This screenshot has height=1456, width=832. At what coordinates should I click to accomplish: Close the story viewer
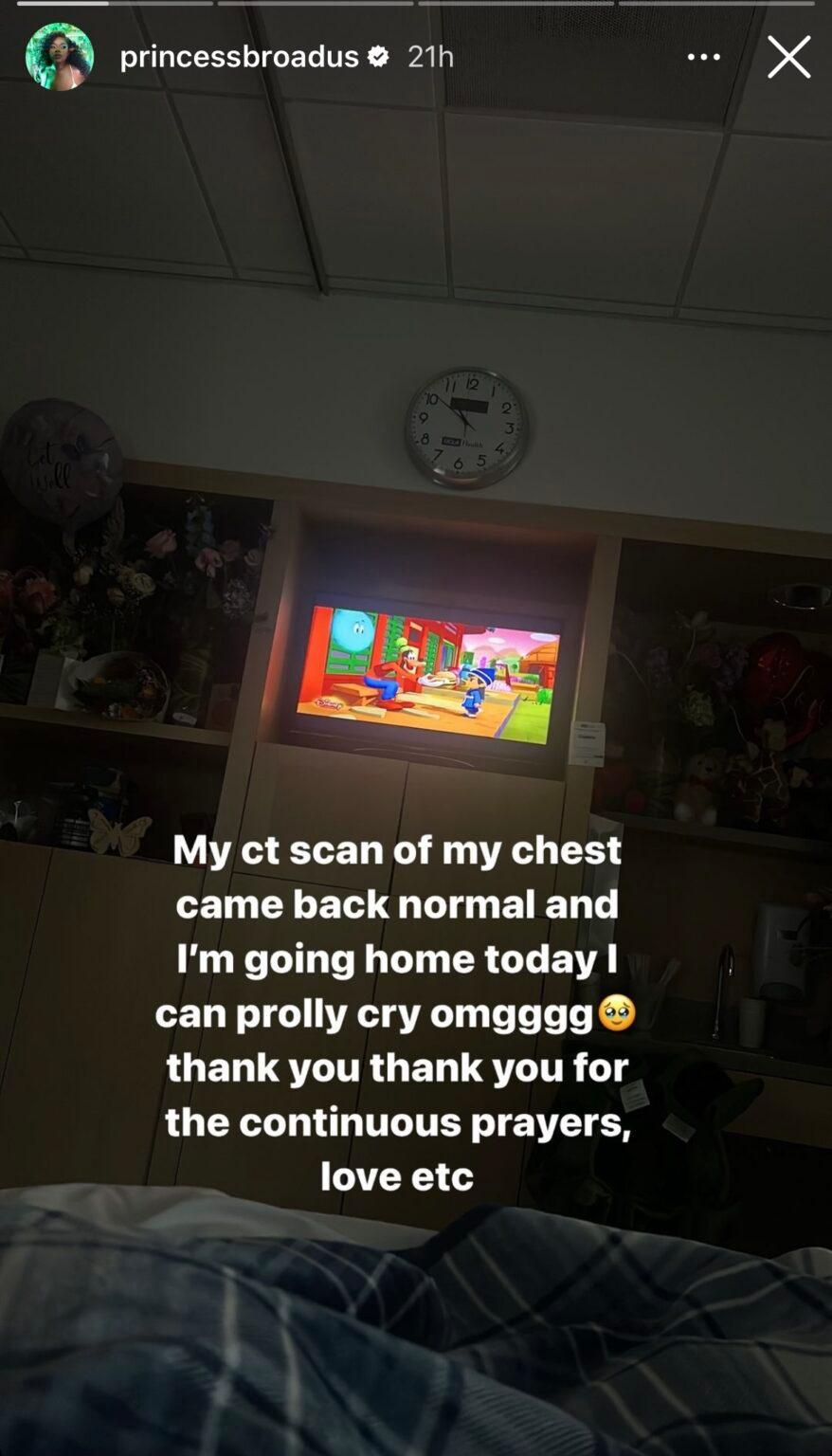tap(788, 57)
